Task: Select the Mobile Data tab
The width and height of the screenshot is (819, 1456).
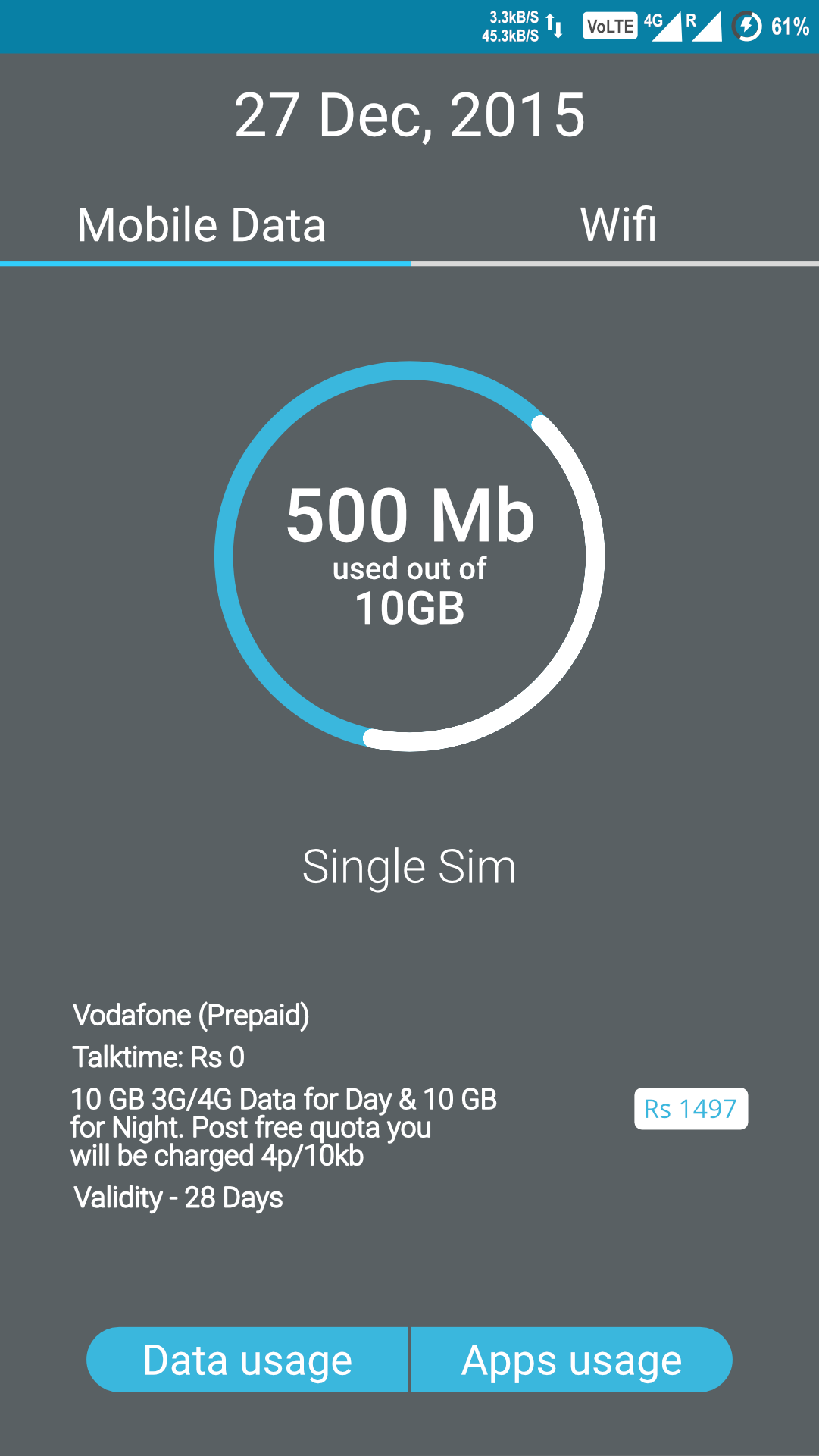Action: 205,225
